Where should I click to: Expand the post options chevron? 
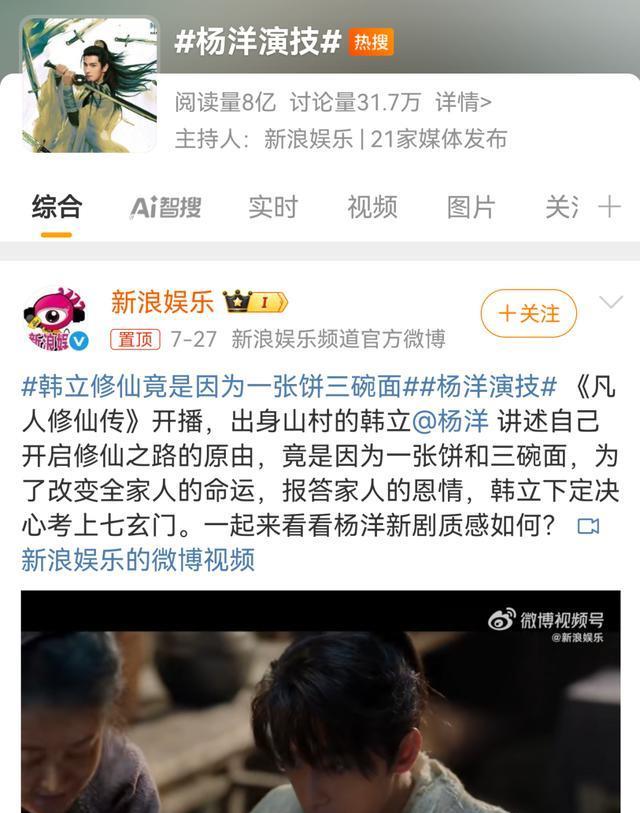click(x=610, y=302)
